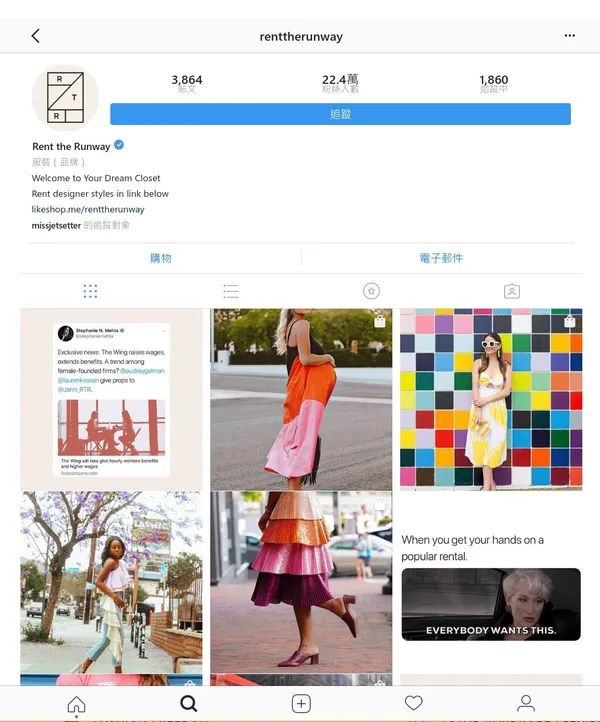Tap the 電子郵件 email button
Viewport: 600px width, 722px height.
tap(441, 258)
